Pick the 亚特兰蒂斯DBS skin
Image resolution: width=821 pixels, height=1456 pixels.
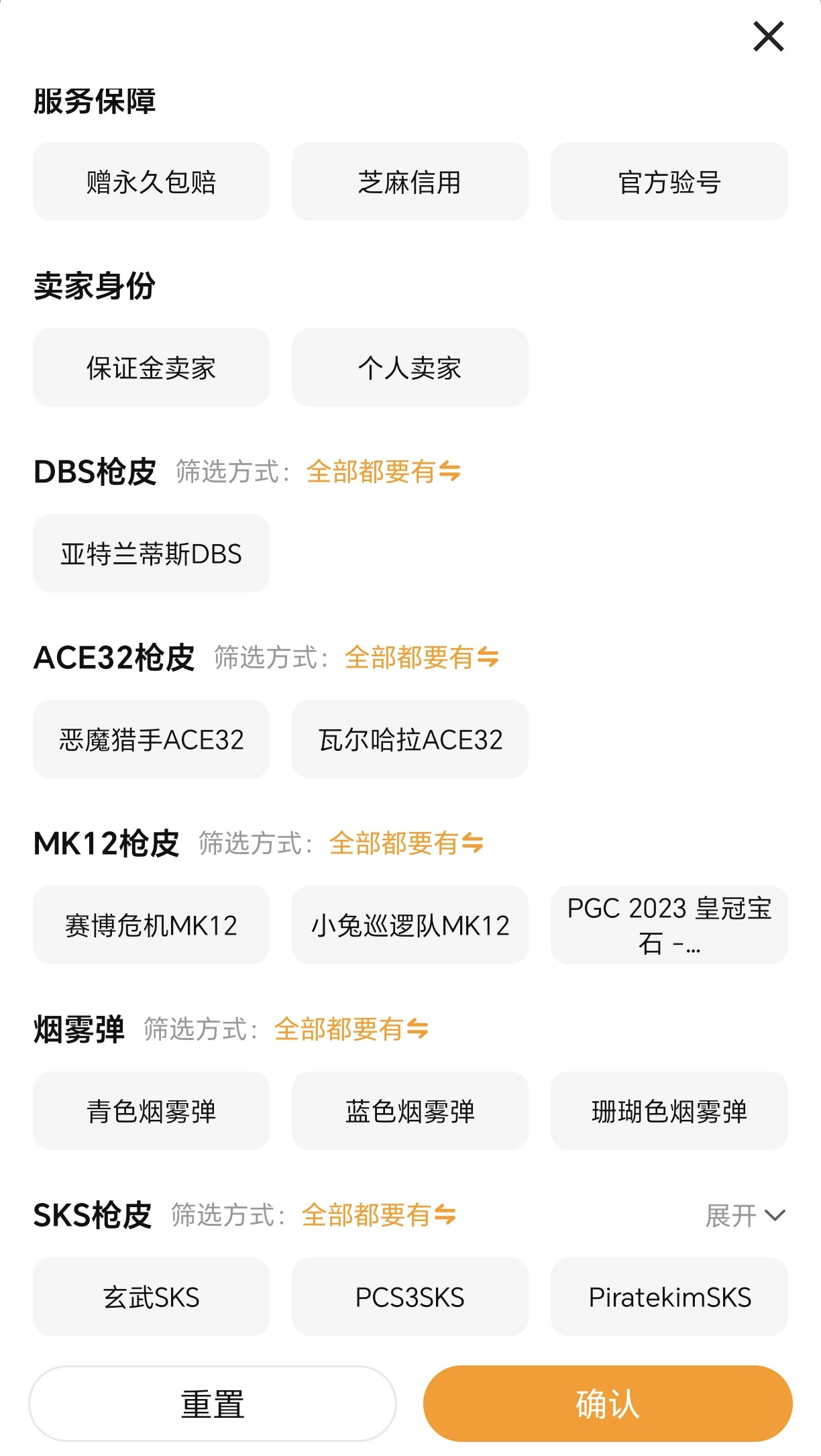pos(151,554)
